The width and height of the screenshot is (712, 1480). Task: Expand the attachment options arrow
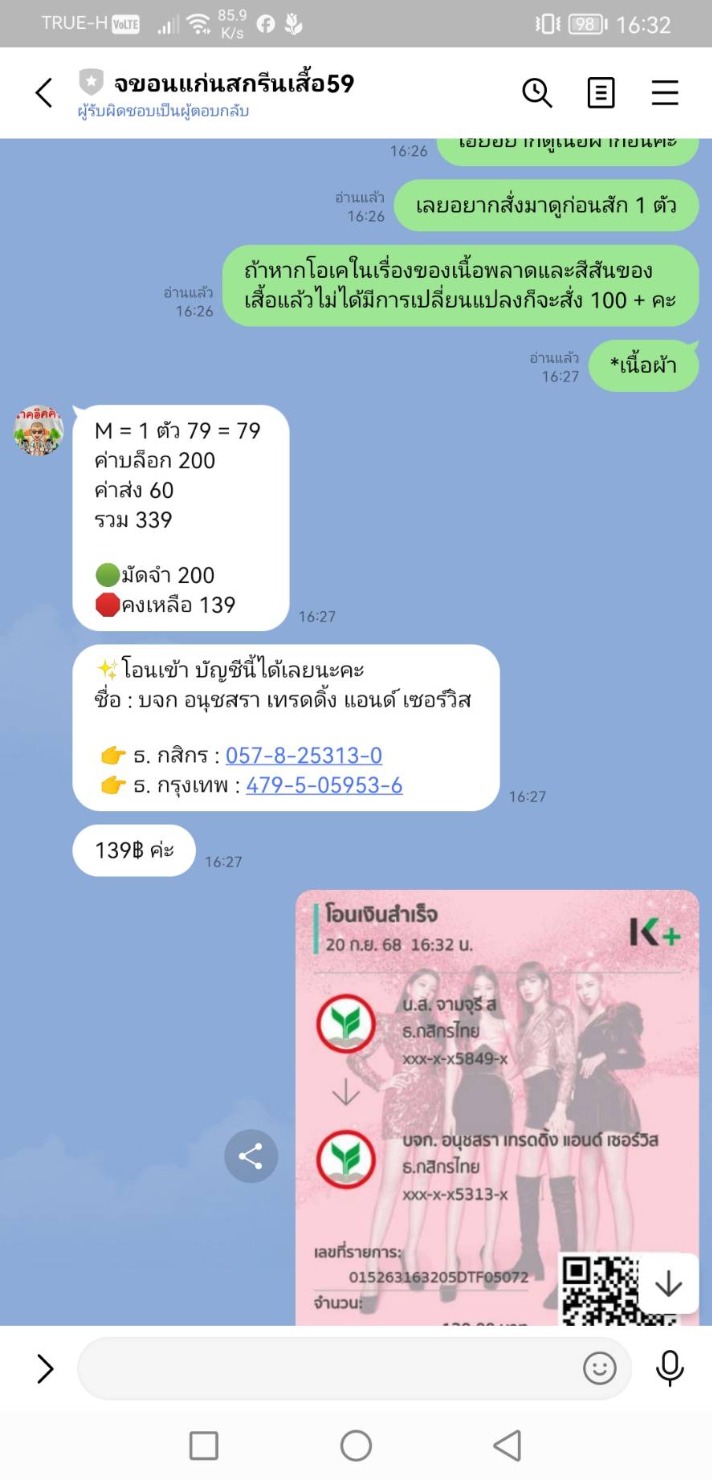(45, 1368)
